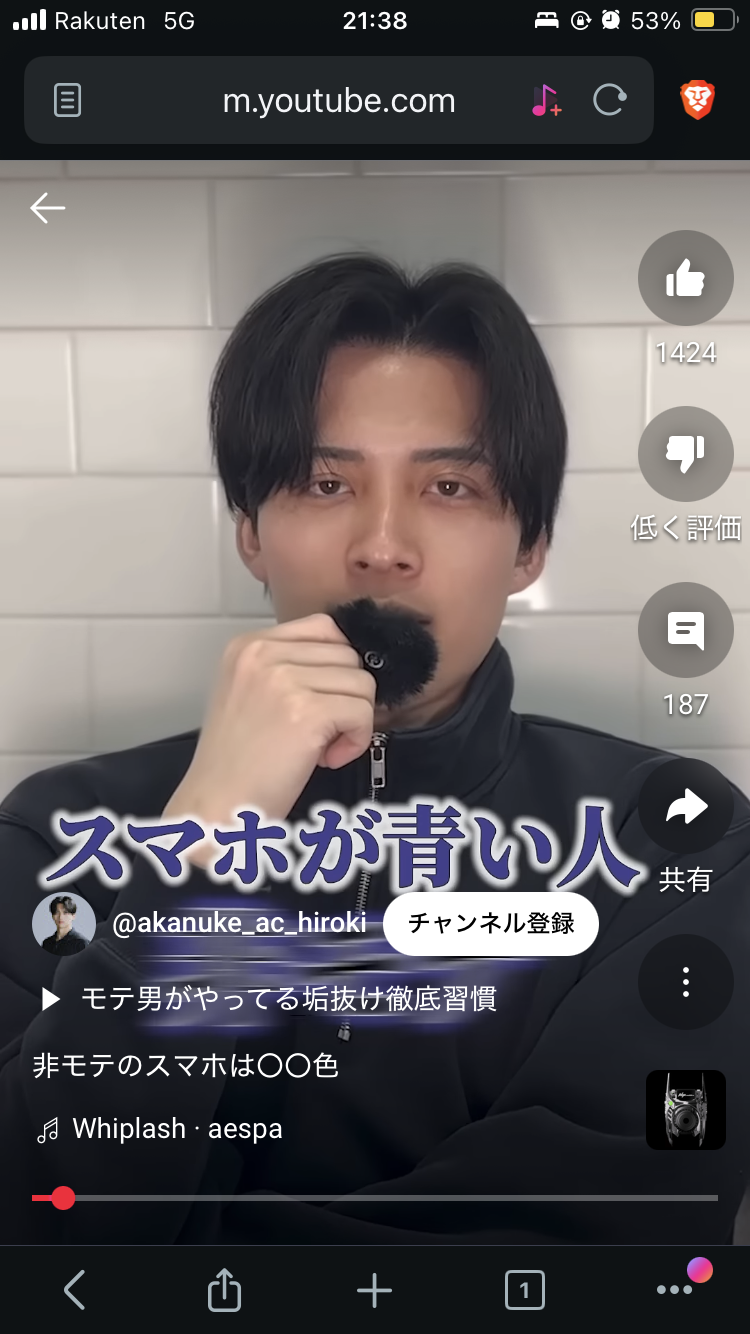Dislike this Short video
This screenshot has width=750, height=1334.
pos(685,455)
